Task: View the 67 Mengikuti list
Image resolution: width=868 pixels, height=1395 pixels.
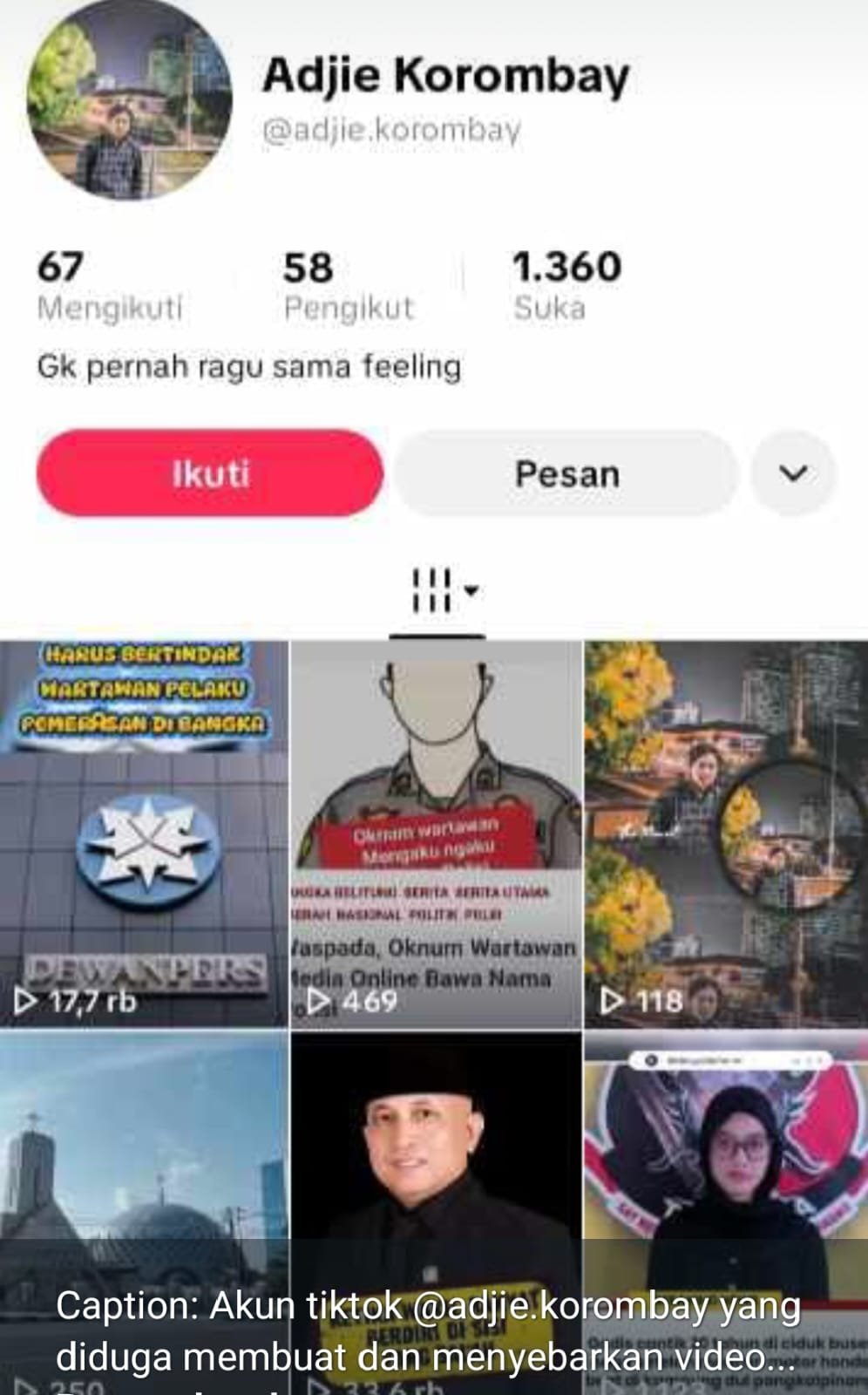Action: coord(109,285)
